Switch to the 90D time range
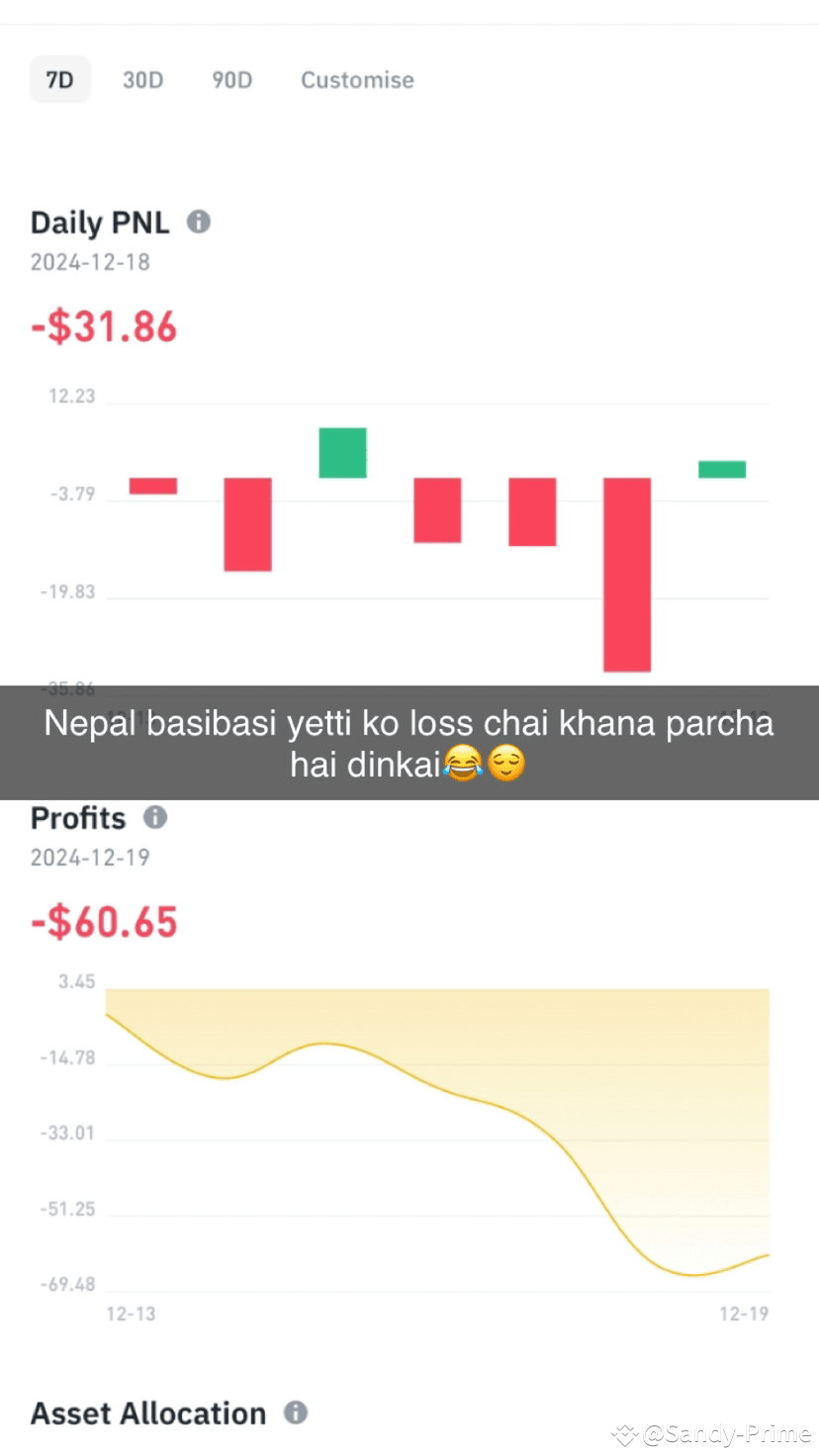 [231, 80]
